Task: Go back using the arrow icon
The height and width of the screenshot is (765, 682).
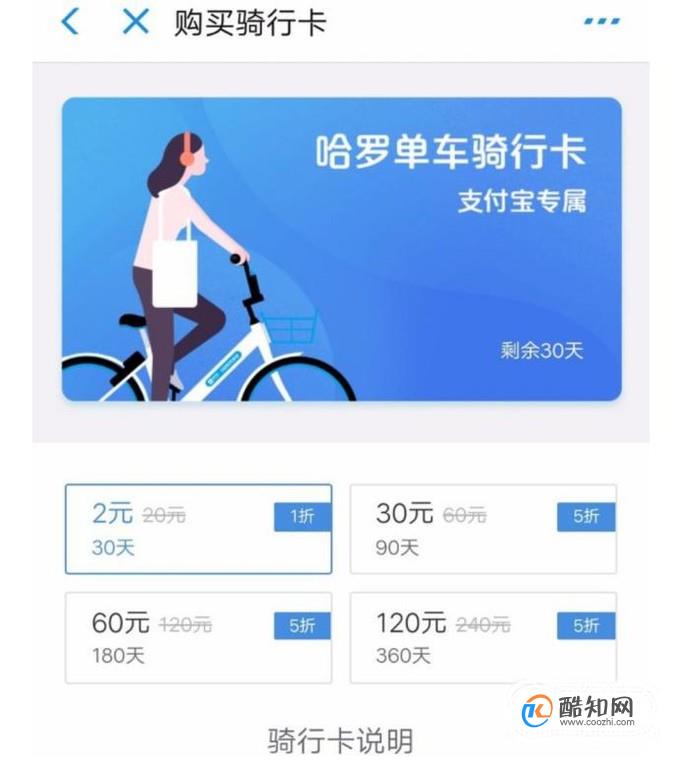Action: click(x=70, y=21)
